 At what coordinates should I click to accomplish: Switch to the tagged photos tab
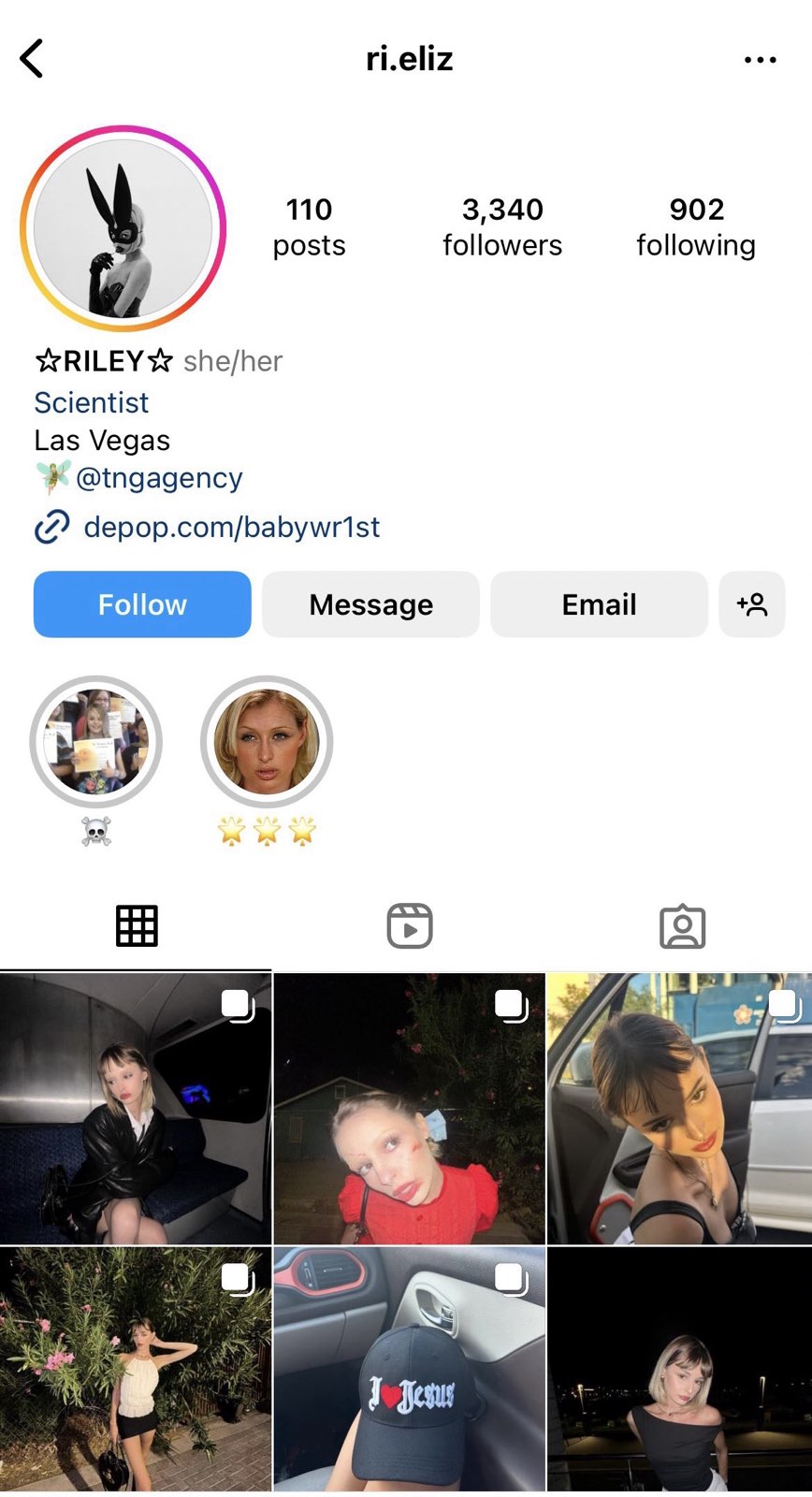pos(682,926)
